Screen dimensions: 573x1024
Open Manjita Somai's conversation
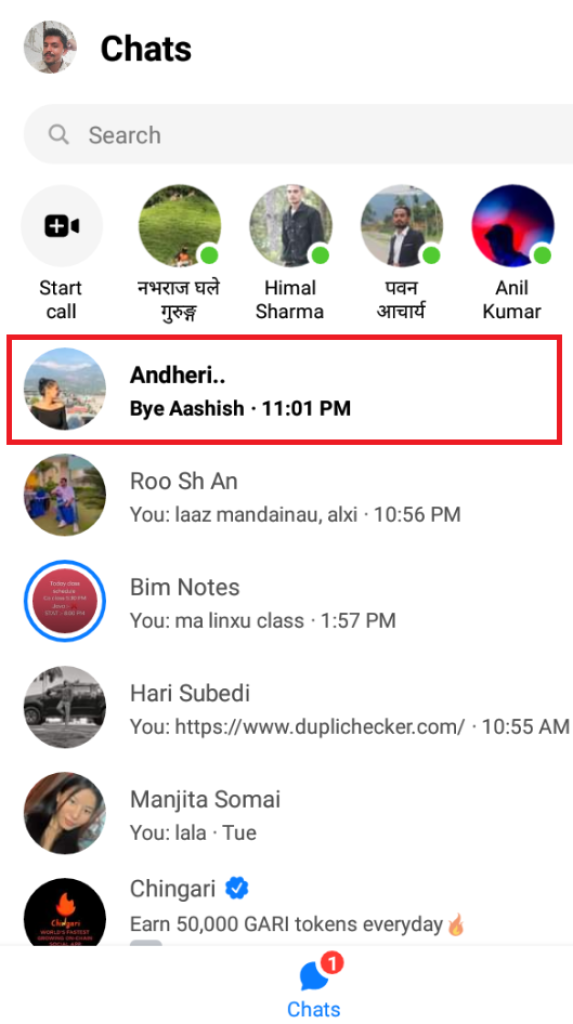coord(286,813)
